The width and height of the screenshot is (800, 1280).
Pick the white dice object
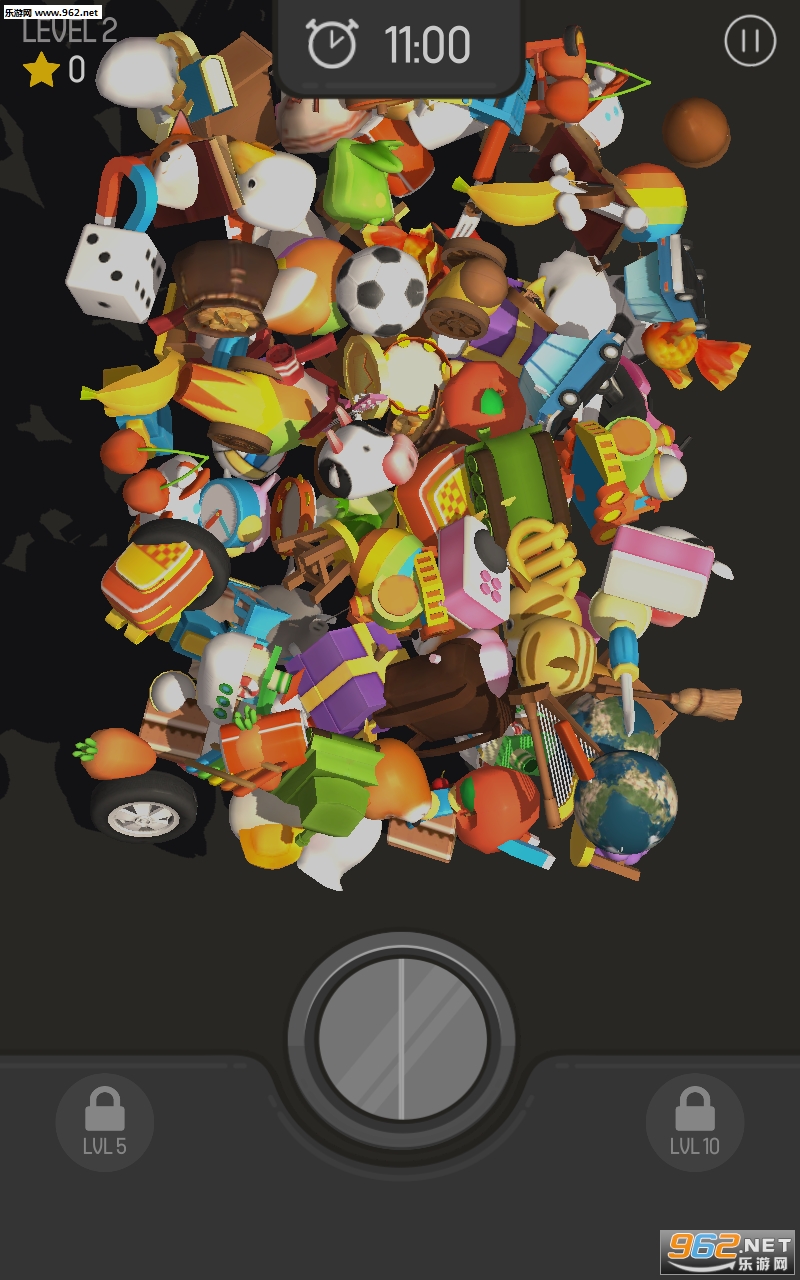[116, 271]
